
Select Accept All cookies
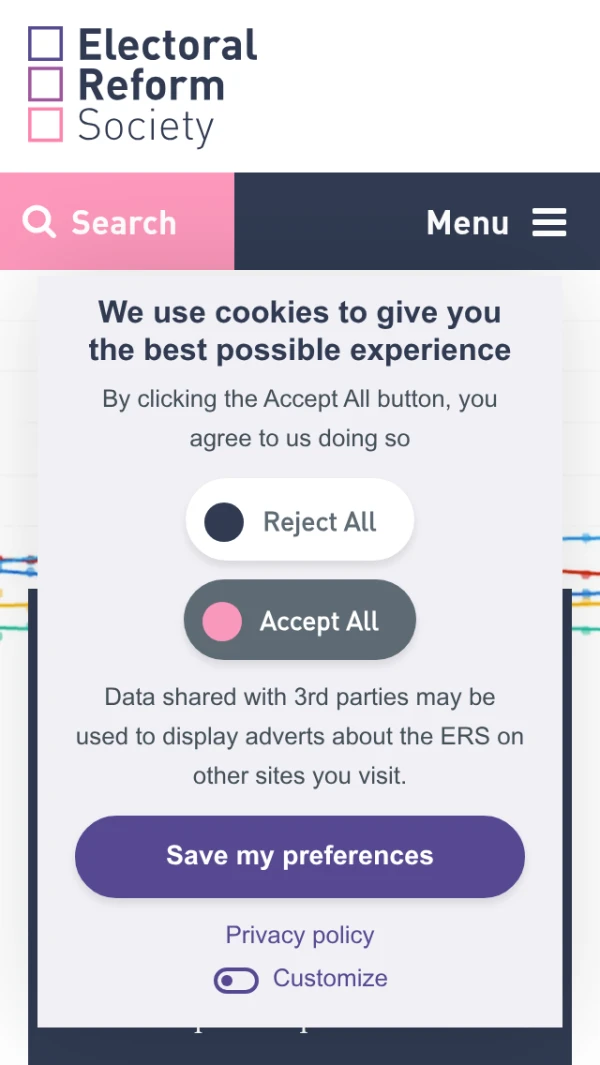[x=299, y=621]
